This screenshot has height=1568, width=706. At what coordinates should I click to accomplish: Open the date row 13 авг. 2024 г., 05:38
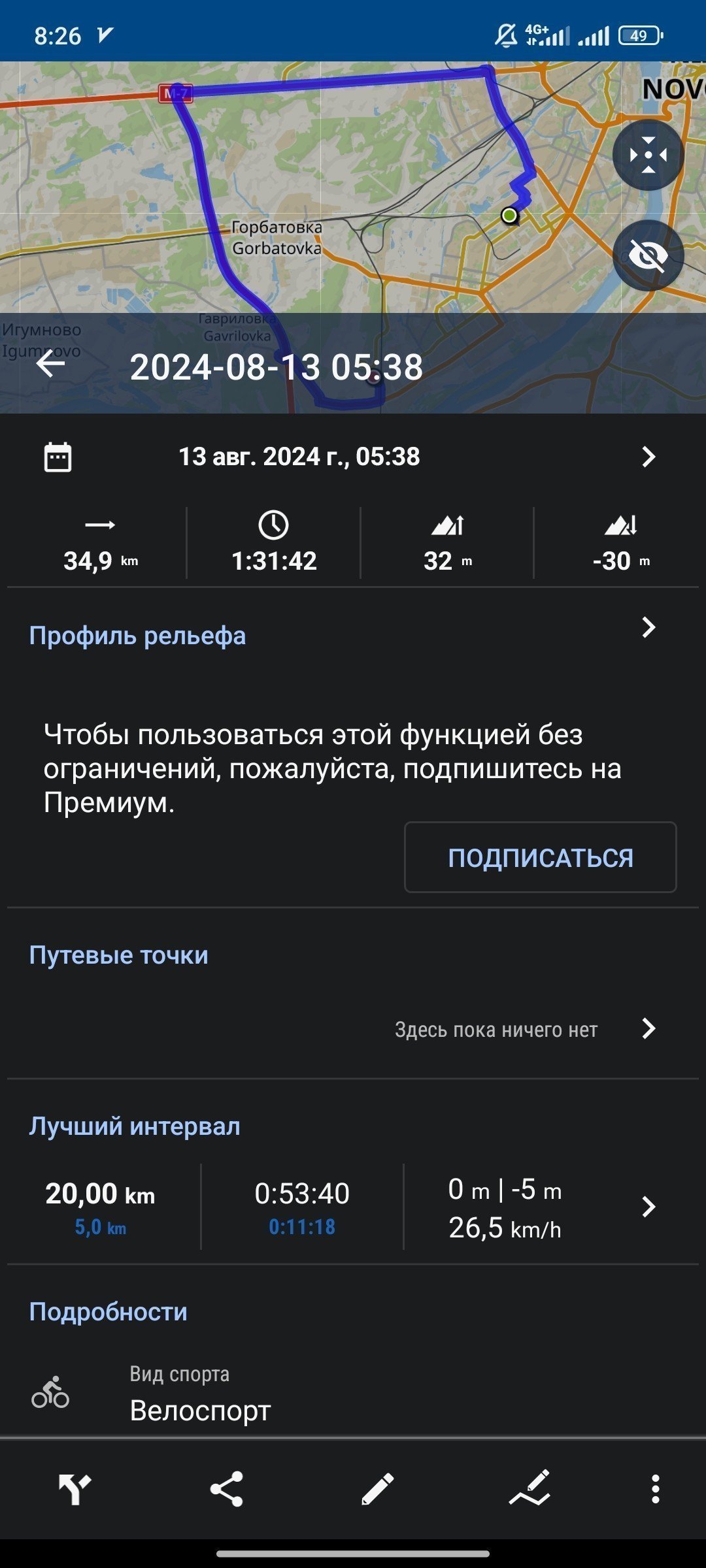pos(353,457)
